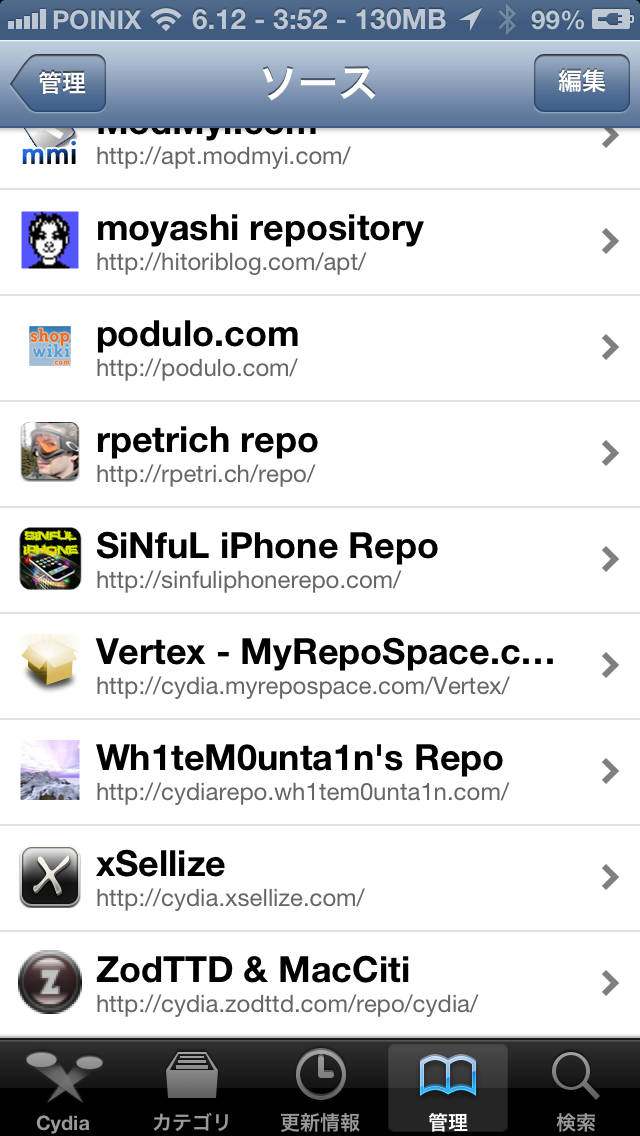This screenshot has height=1136, width=640.
Task: Tap the 編集 edit button
Action: point(581,83)
